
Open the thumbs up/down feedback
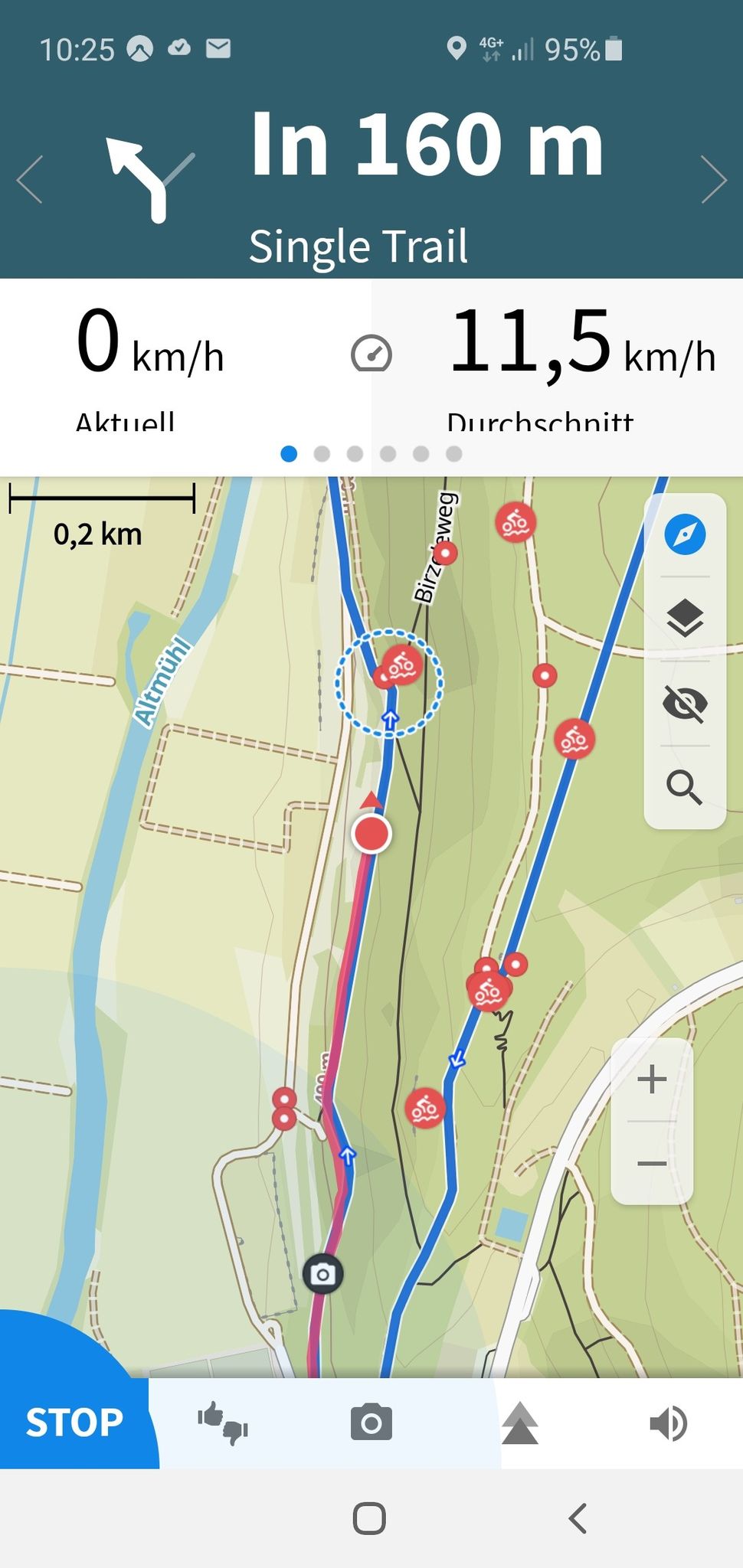223,1423
